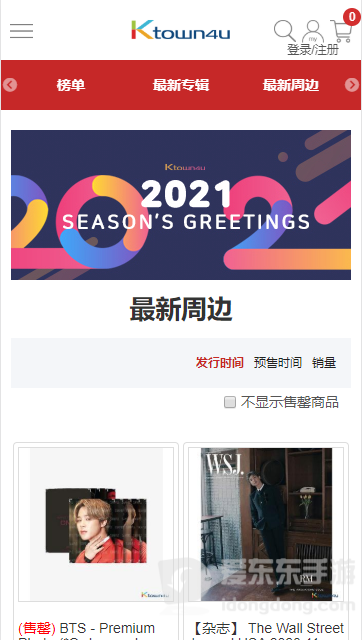Sort by 预售时间
This screenshot has width=362, height=640.
click(278, 362)
